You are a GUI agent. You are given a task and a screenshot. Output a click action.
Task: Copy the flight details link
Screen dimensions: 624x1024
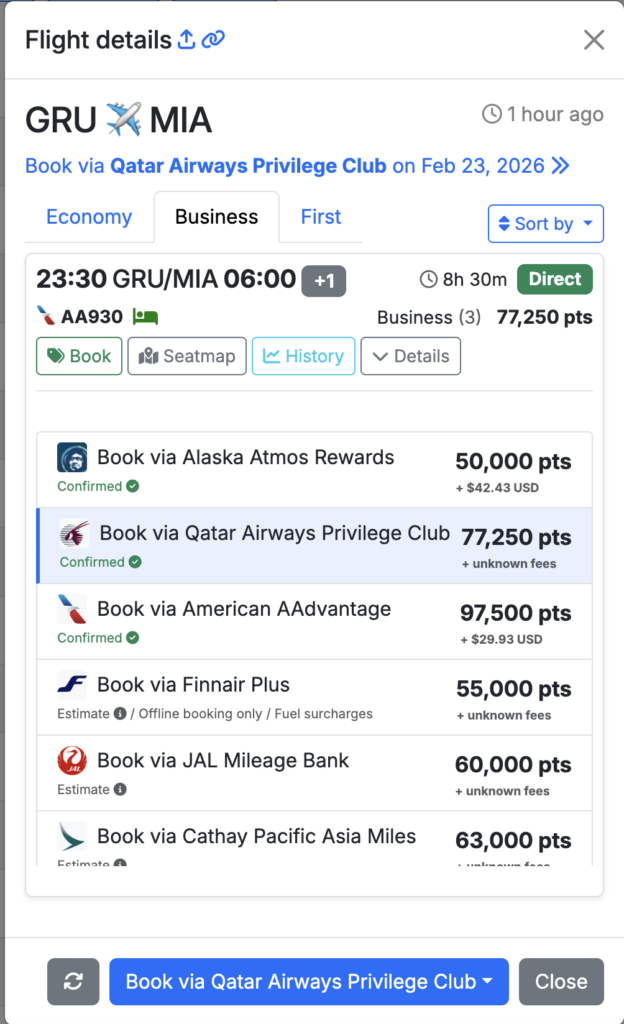click(213, 40)
